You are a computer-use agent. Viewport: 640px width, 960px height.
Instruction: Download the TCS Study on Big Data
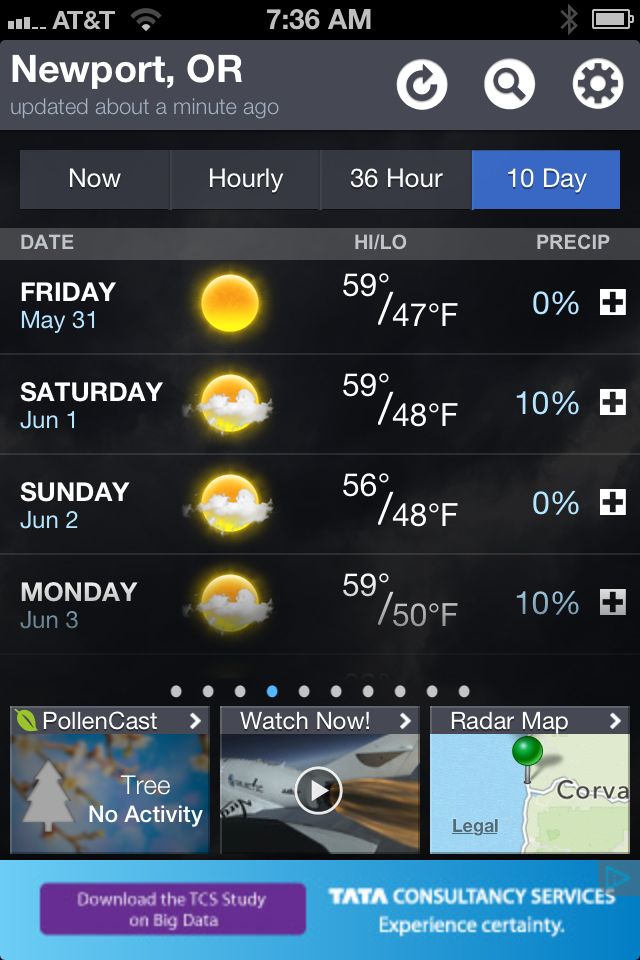click(172, 909)
